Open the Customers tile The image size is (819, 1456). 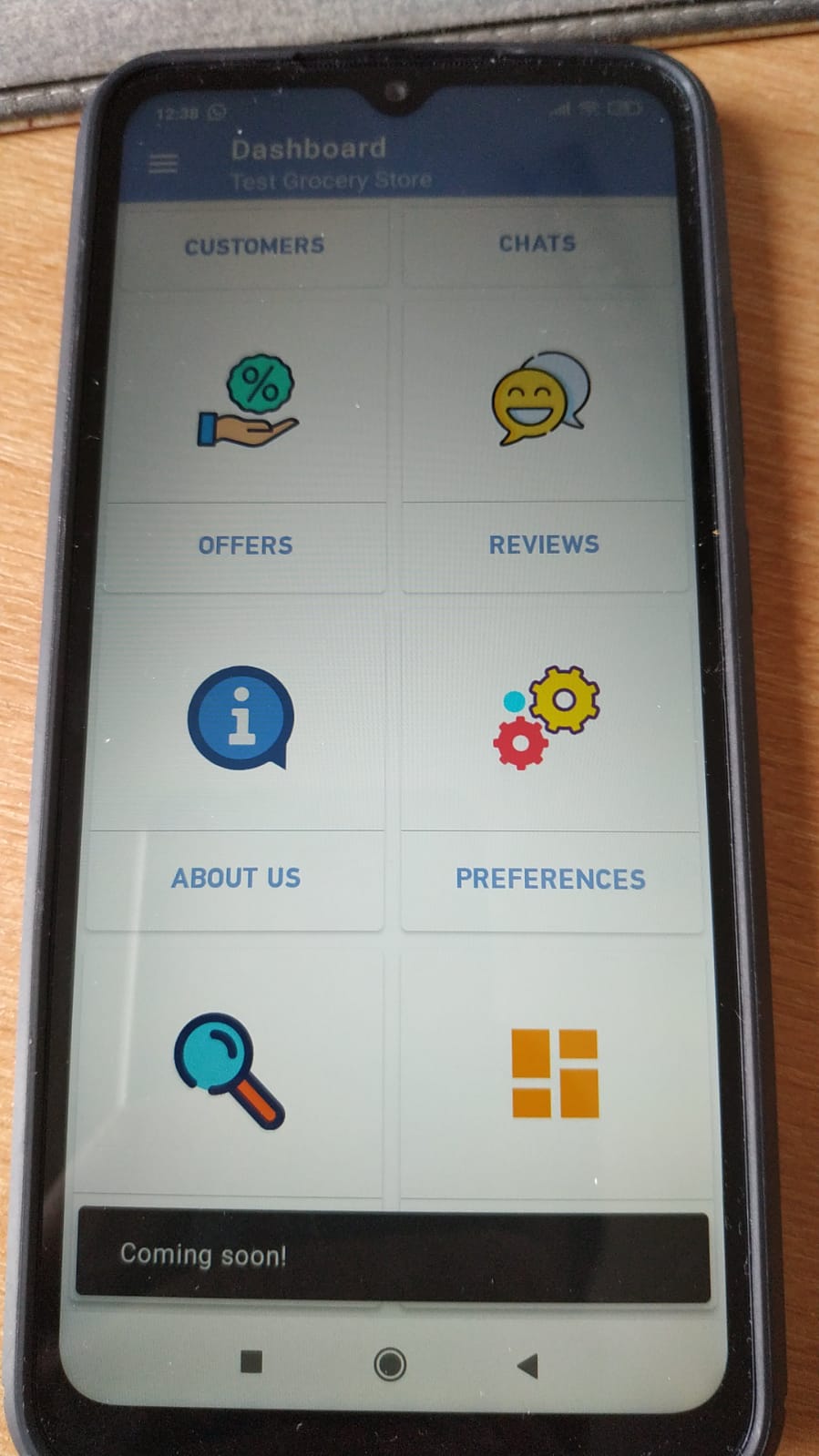pyautogui.click(x=254, y=246)
